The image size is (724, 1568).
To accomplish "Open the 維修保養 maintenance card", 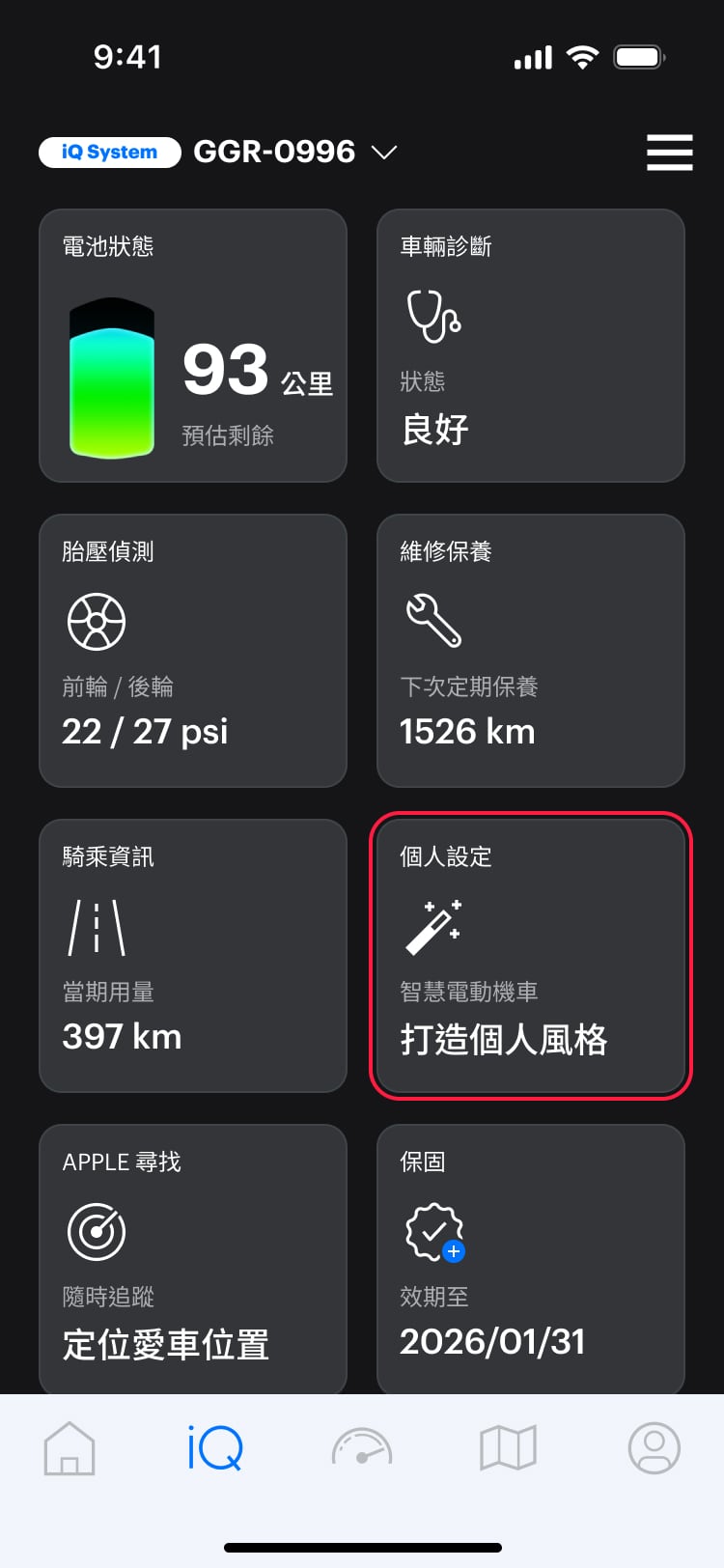I will 530,651.
